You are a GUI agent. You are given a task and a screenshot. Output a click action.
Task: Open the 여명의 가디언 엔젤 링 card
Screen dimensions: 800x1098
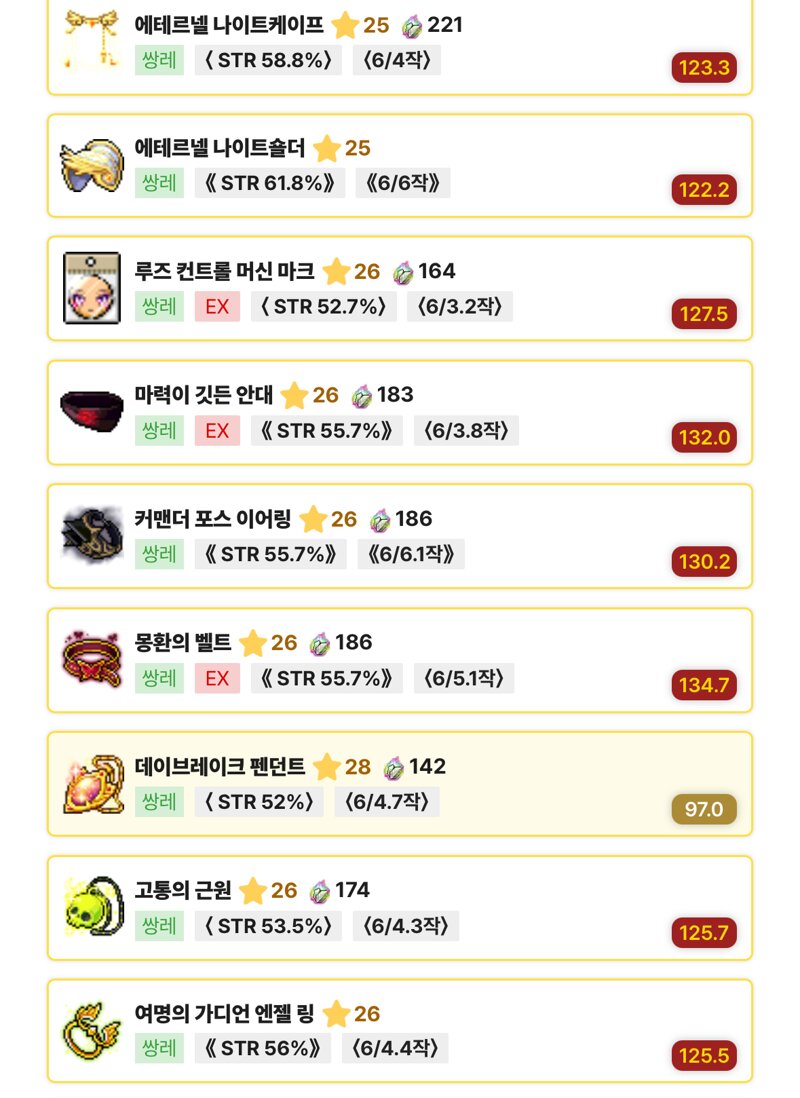point(400,1031)
